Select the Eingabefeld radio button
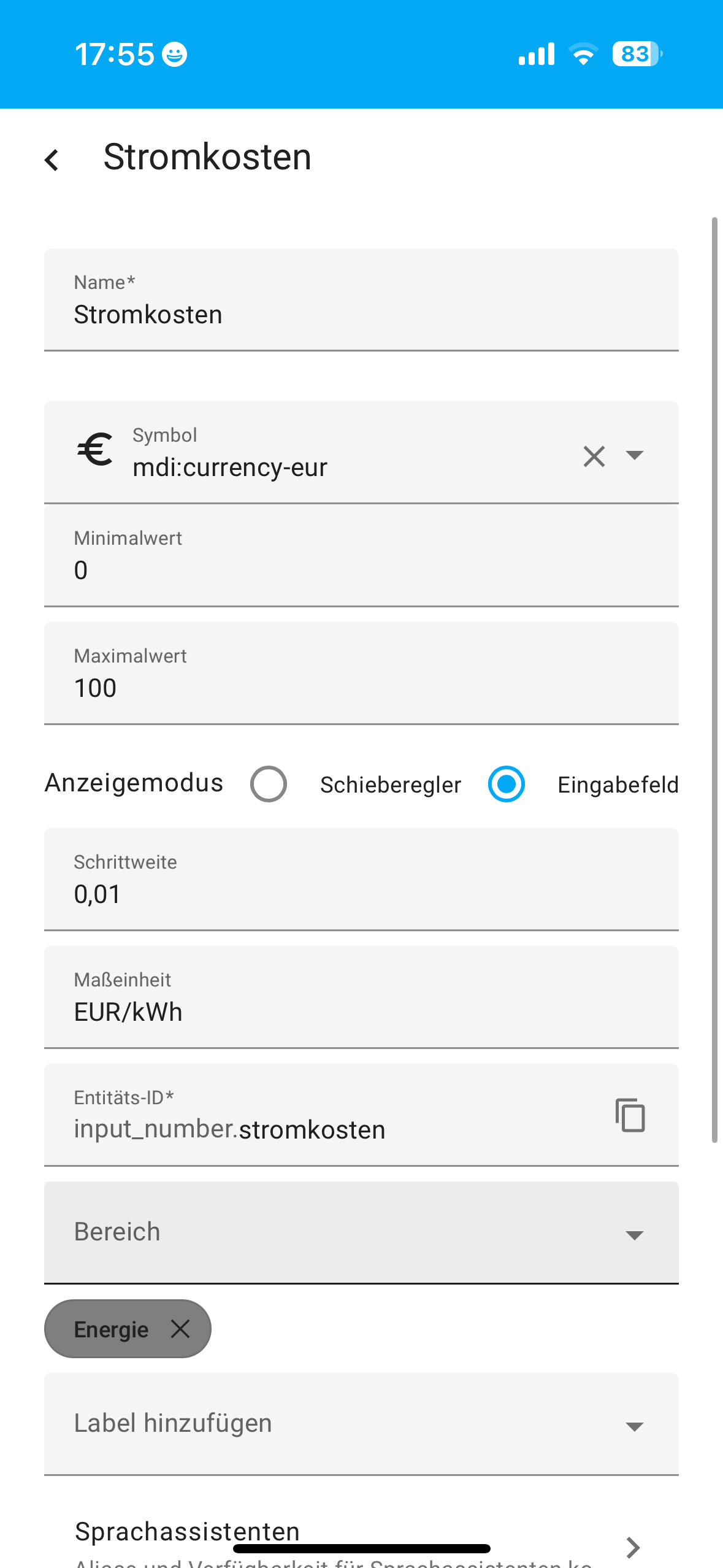This screenshot has width=723, height=1568. click(x=506, y=784)
